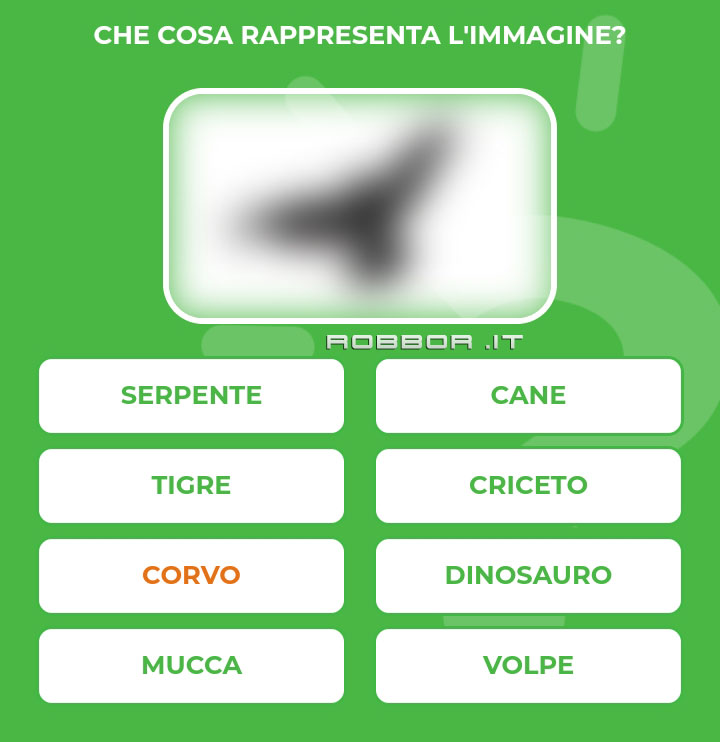This screenshot has width=720, height=742.
Task: Pick the TIGRE option
Action: point(191,486)
